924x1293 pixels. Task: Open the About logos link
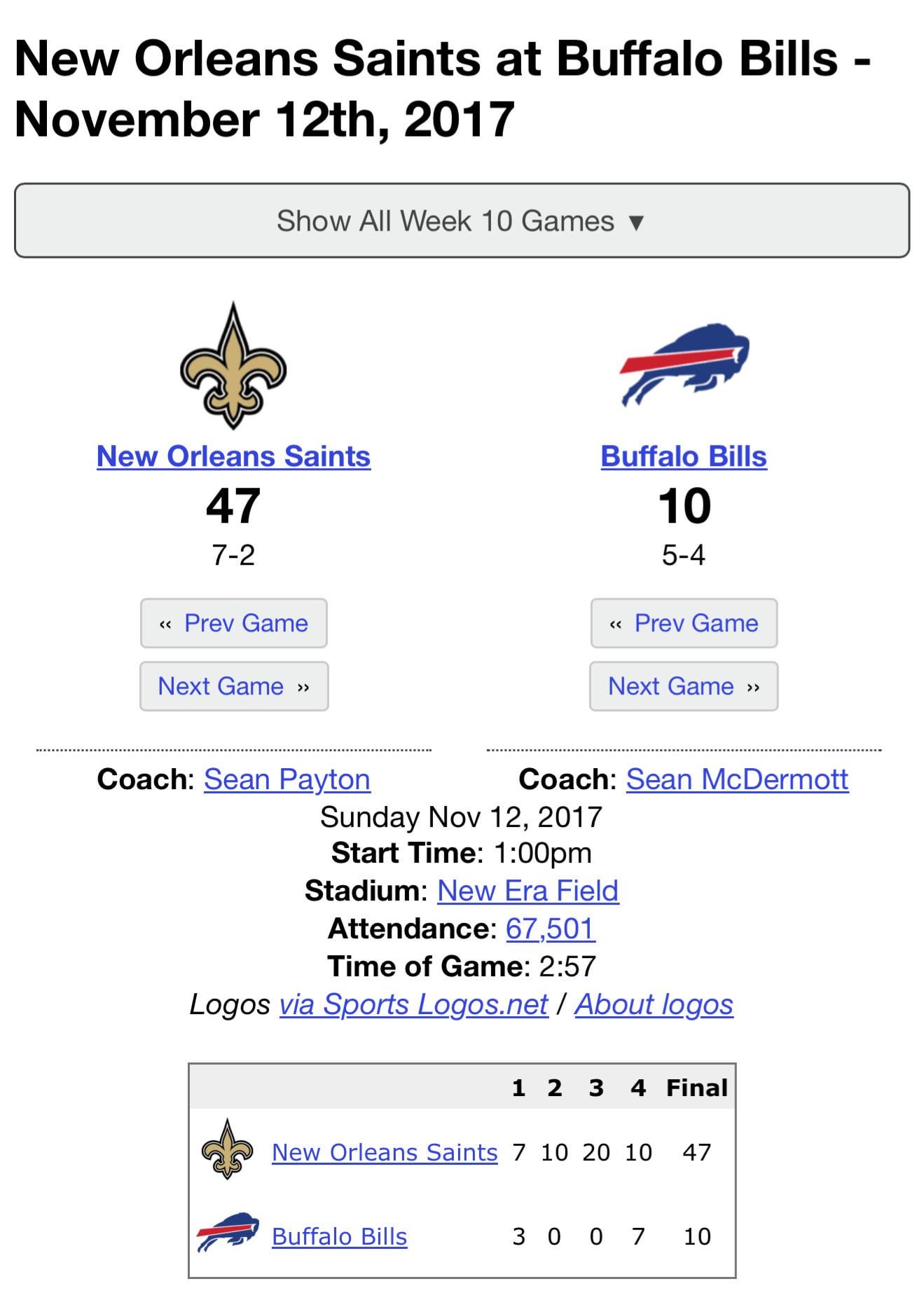pyautogui.click(x=654, y=1004)
